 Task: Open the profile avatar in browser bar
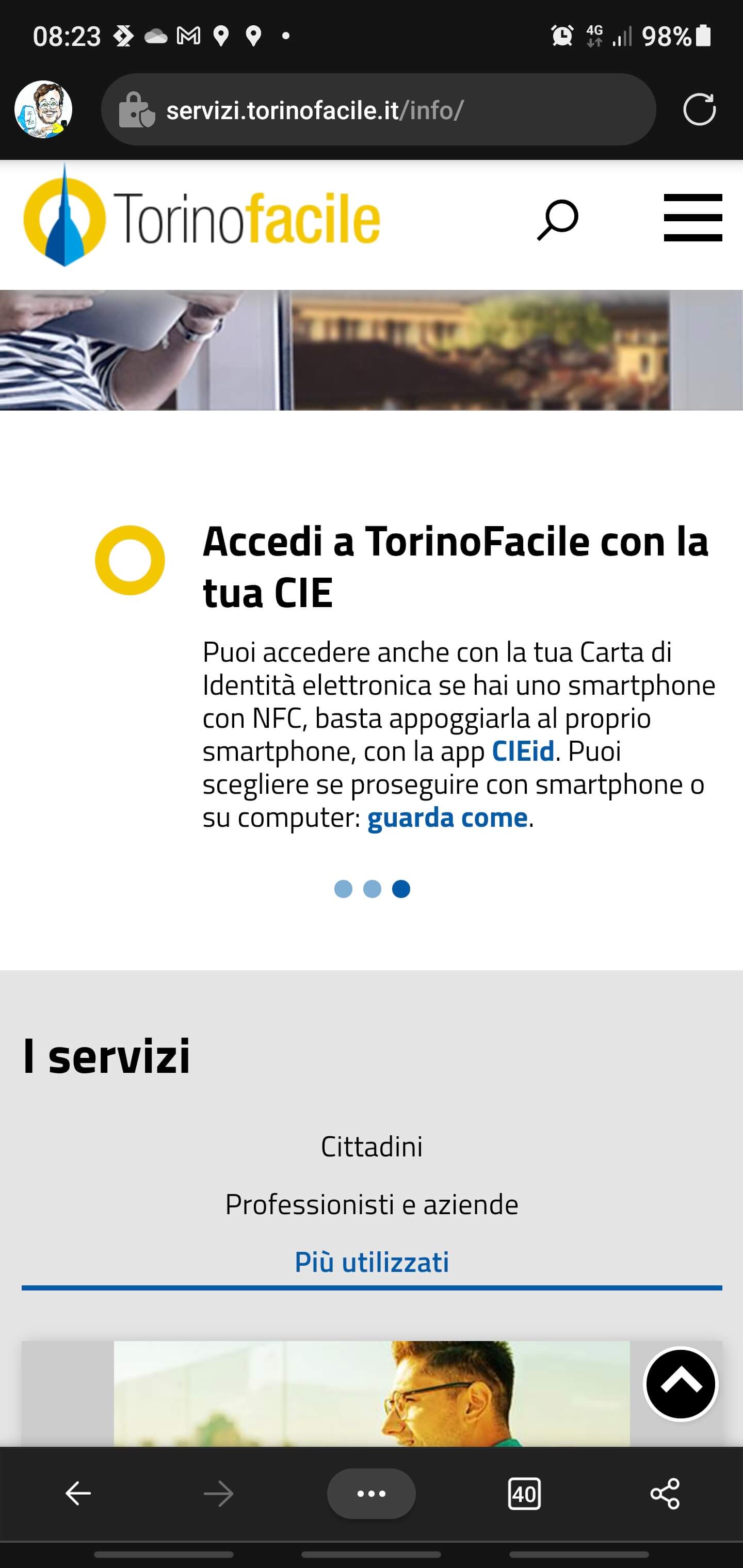point(43,109)
